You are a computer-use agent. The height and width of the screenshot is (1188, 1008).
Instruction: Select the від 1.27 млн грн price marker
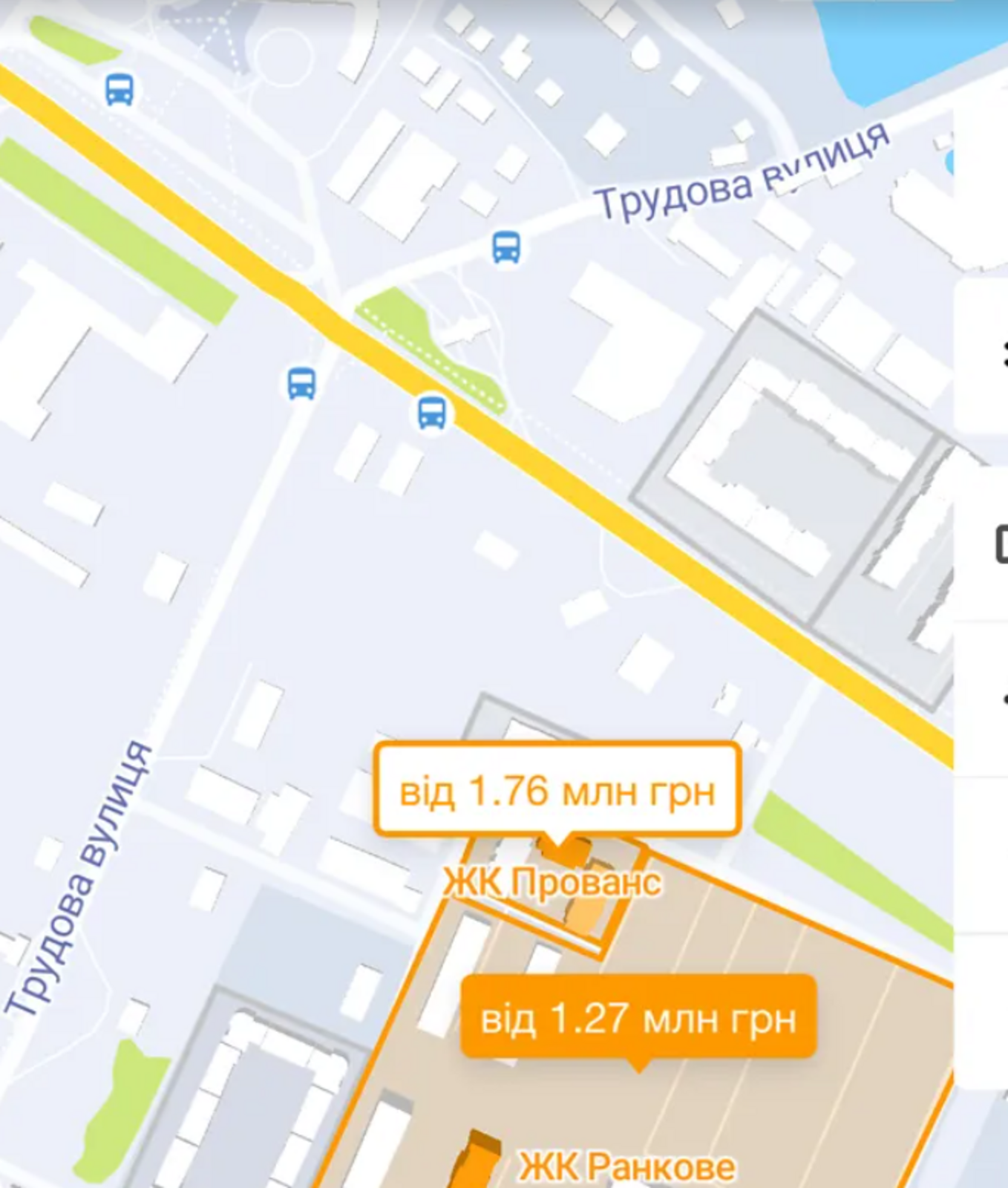pyautogui.click(x=638, y=1017)
